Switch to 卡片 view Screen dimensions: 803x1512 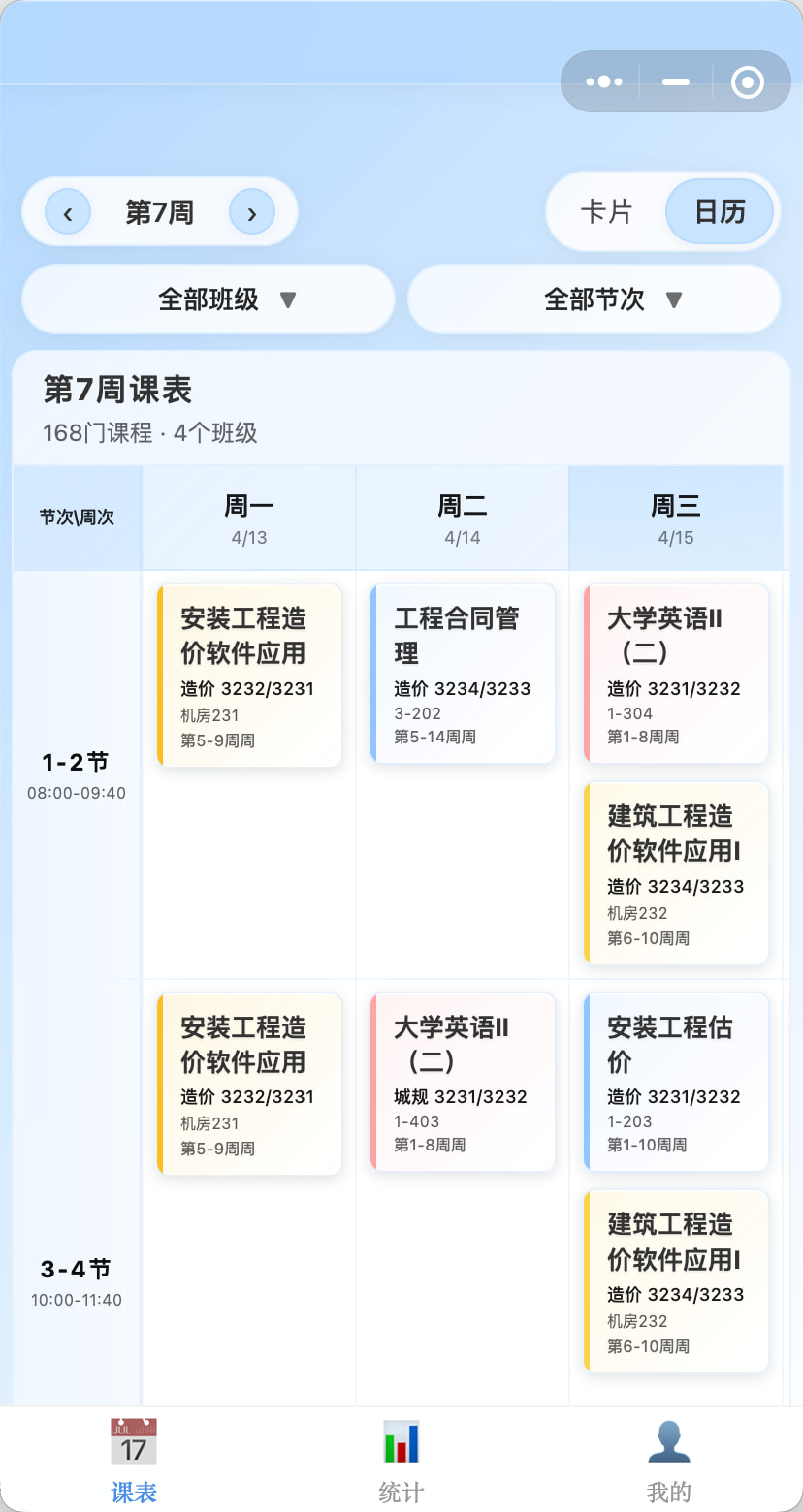[606, 211]
